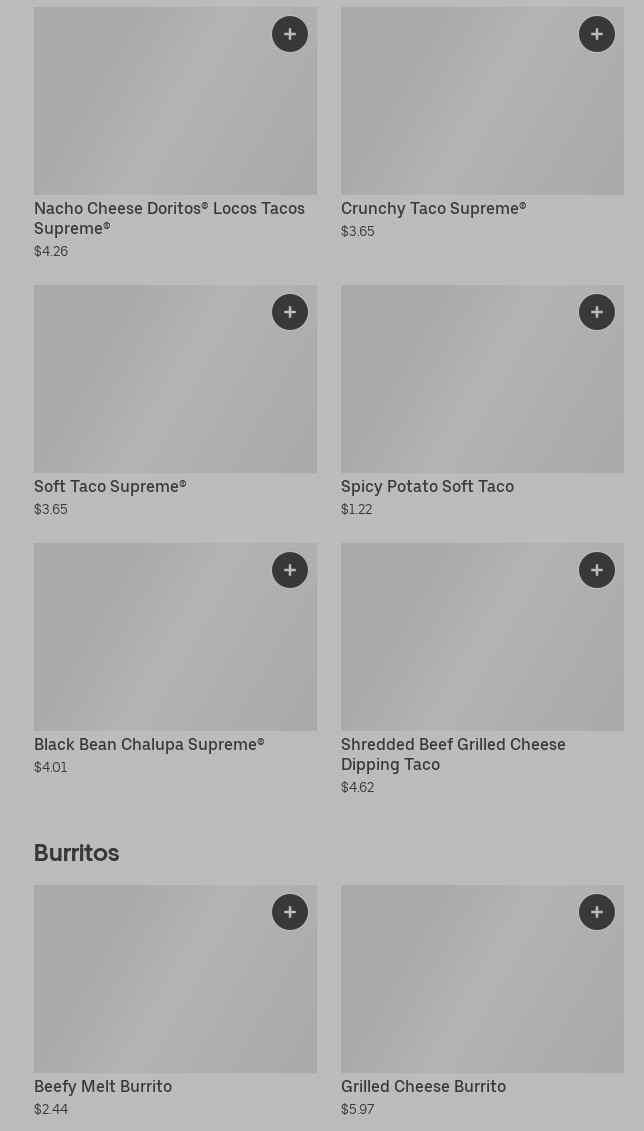Add Nacho Cheese Doritos Locos Tacos Supreme
Screen dimensions: 644x1131
(290, 34)
